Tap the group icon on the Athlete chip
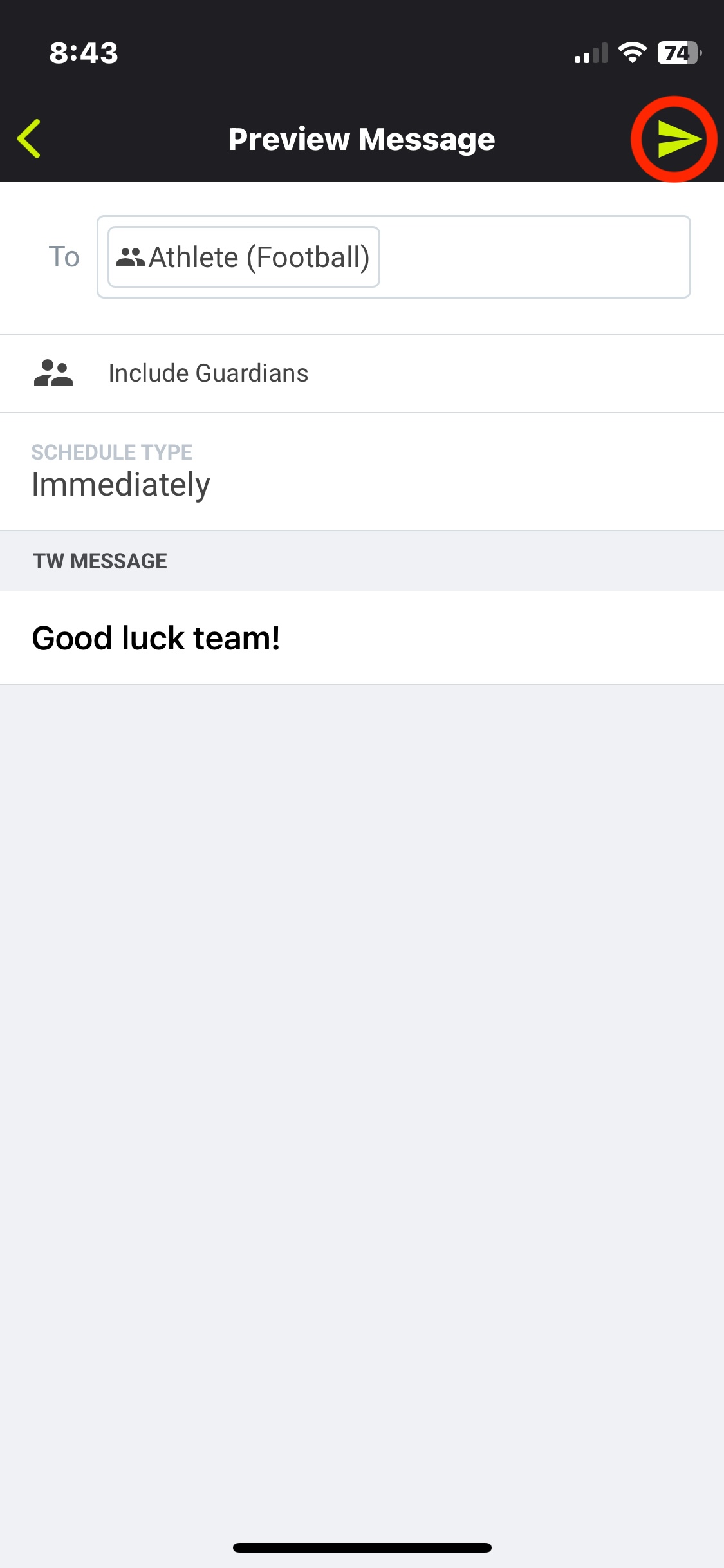The width and height of the screenshot is (724, 1568). (132, 256)
